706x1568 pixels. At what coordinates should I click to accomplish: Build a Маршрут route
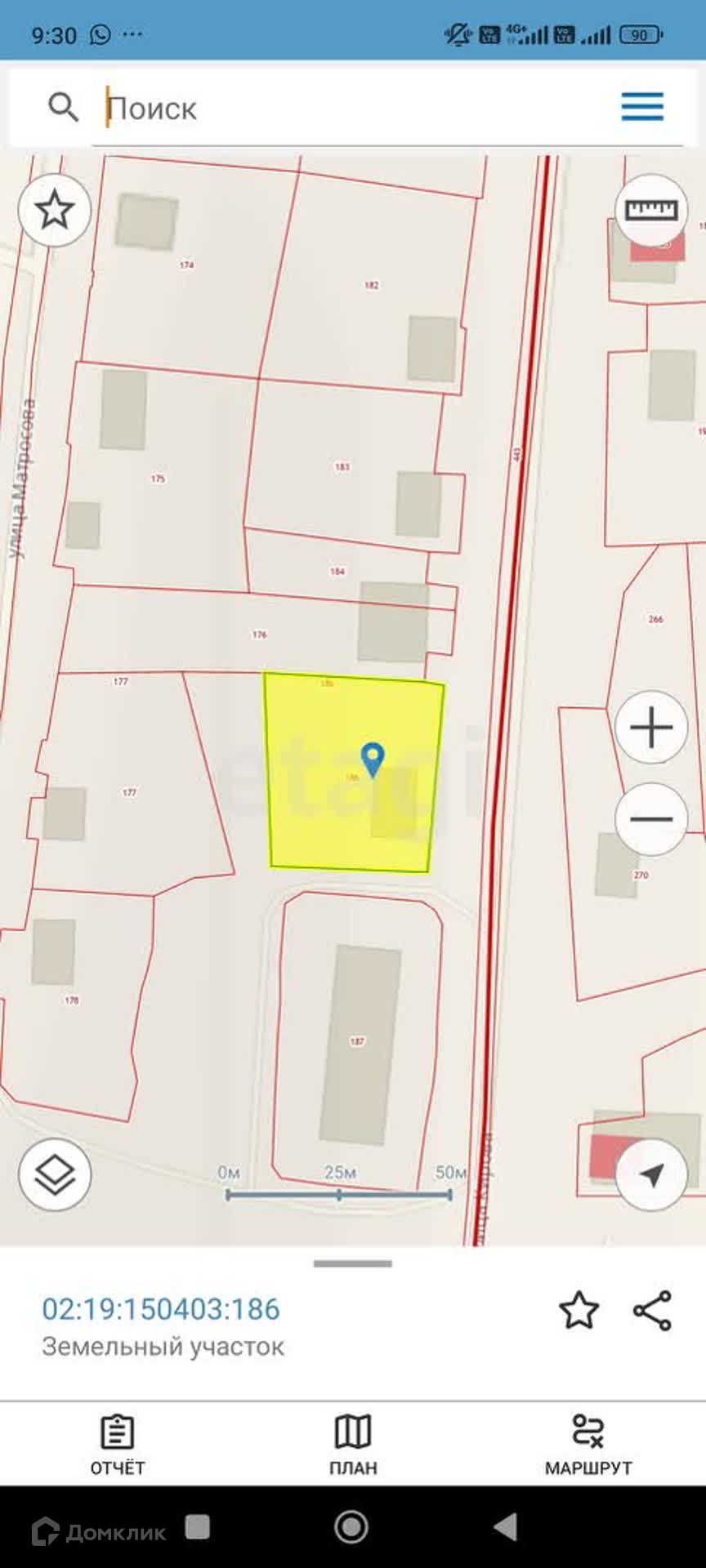coord(588,1445)
